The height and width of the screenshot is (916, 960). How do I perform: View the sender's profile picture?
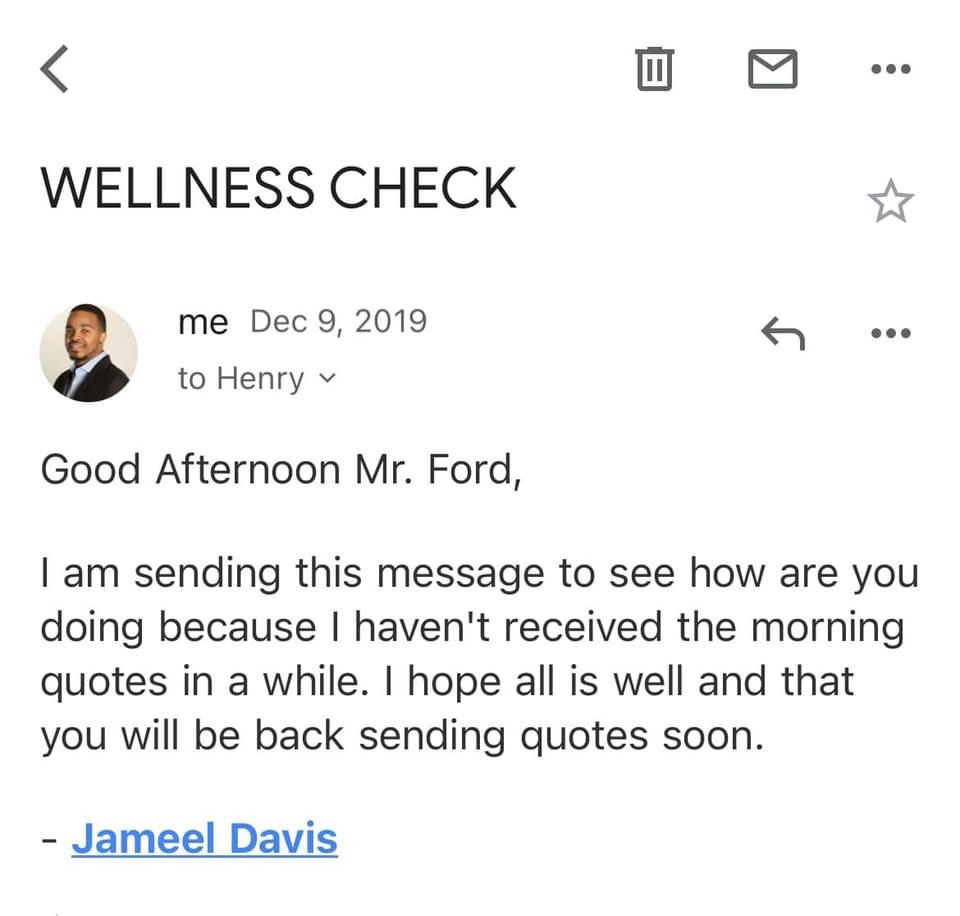click(x=88, y=353)
